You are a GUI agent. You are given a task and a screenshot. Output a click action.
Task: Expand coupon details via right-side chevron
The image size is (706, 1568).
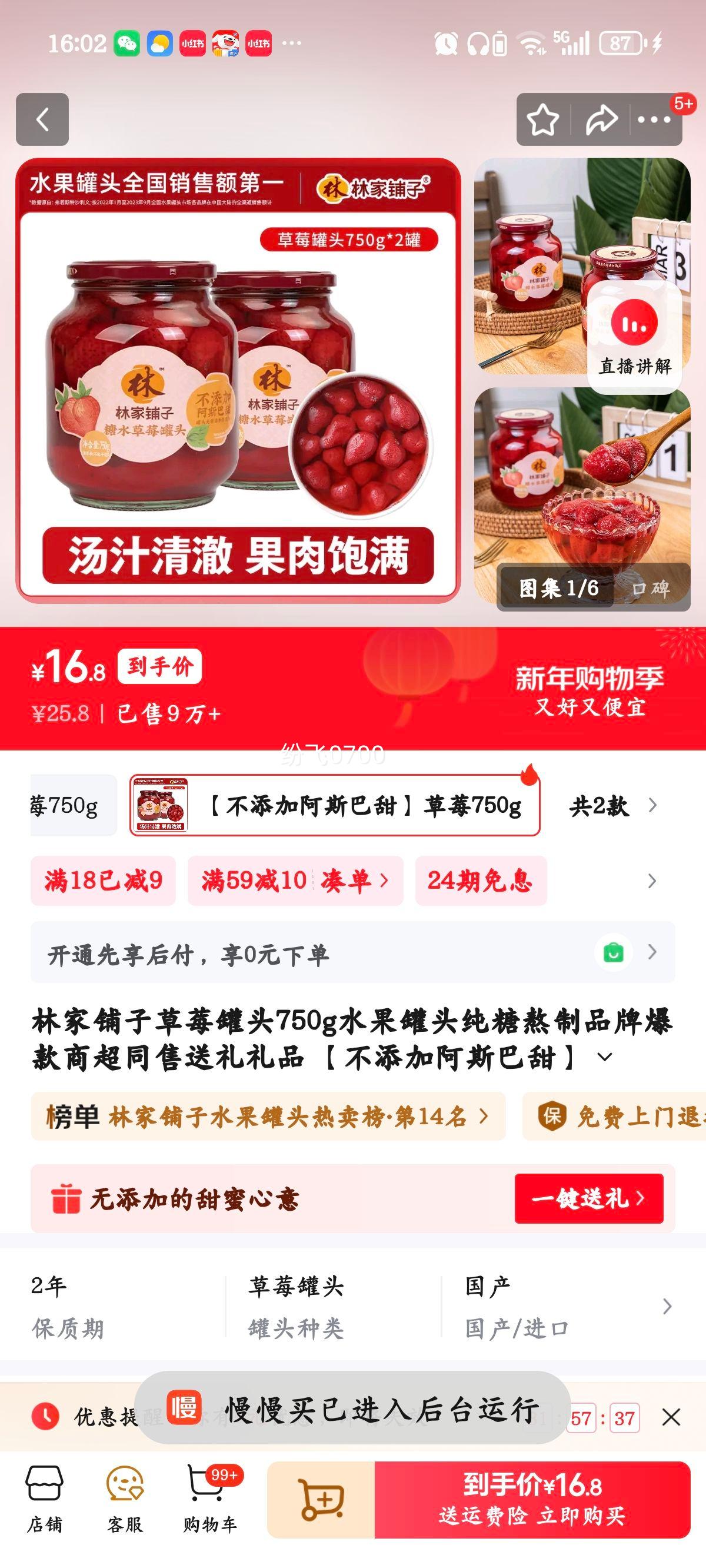tap(651, 882)
